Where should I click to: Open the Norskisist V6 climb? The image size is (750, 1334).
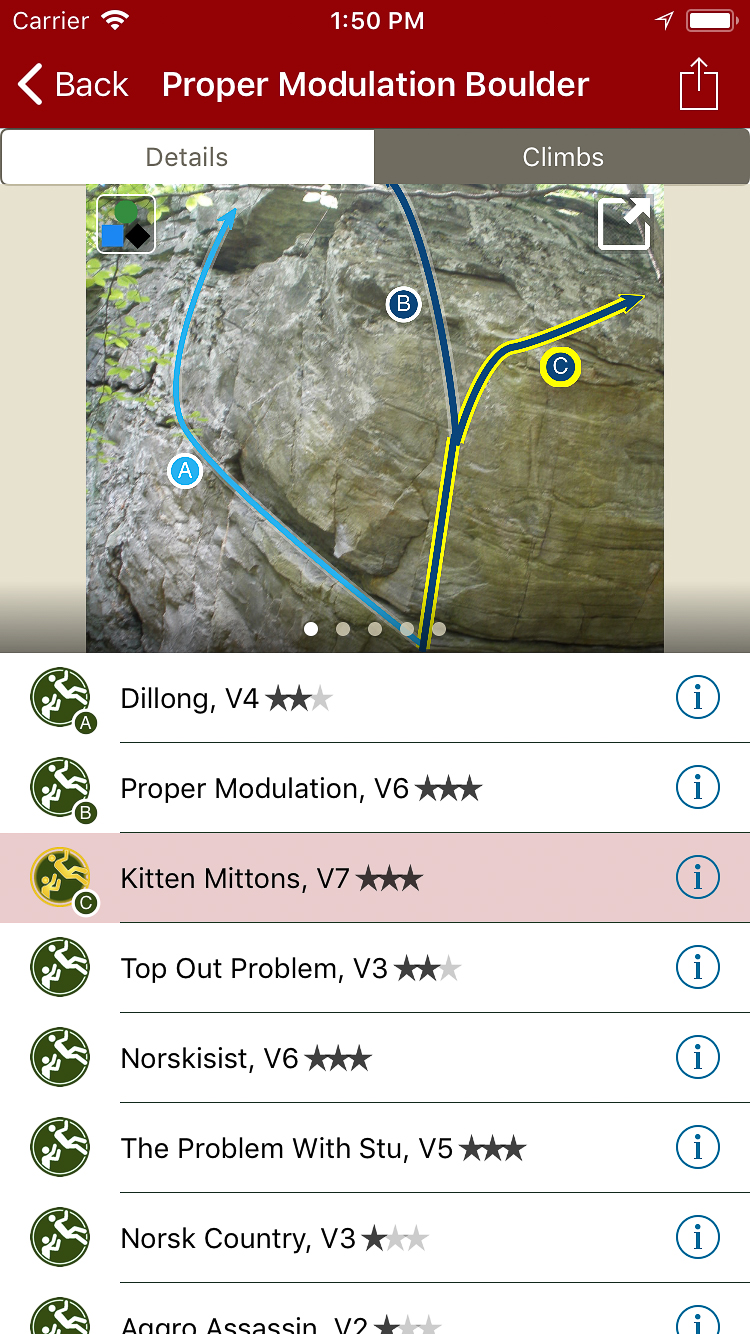coord(380,1058)
